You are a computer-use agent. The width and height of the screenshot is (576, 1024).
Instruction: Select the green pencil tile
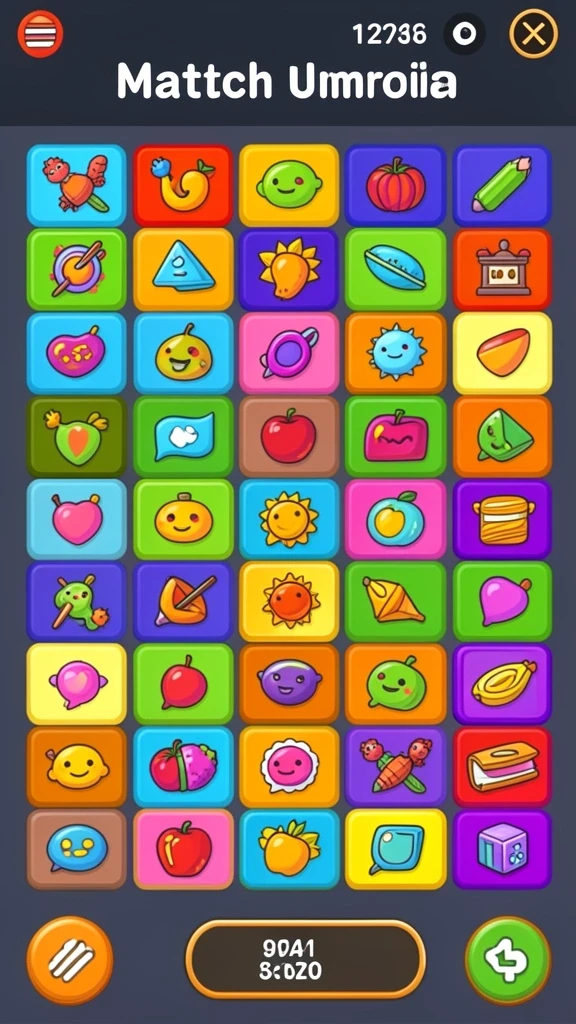pos(502,185)
